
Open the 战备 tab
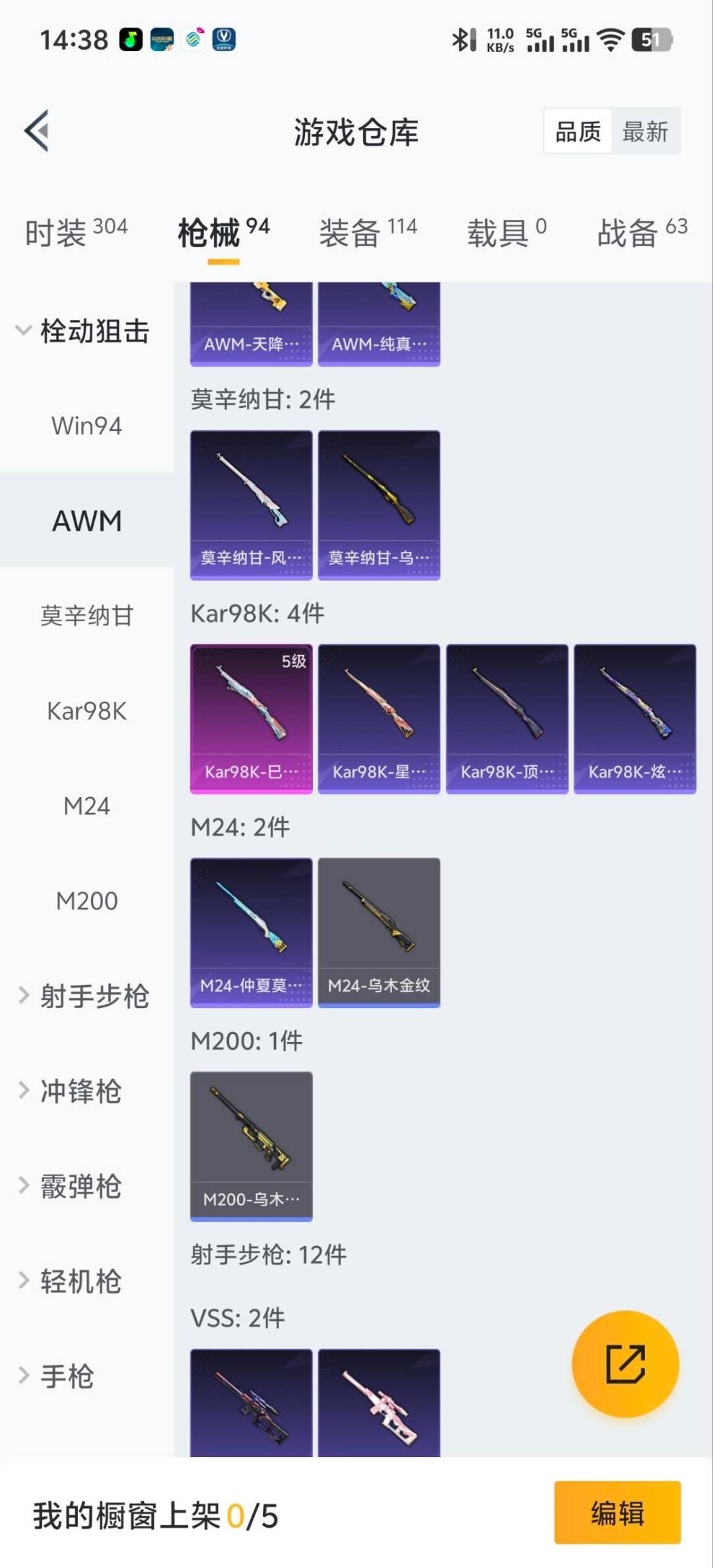(x=642, y=232)
